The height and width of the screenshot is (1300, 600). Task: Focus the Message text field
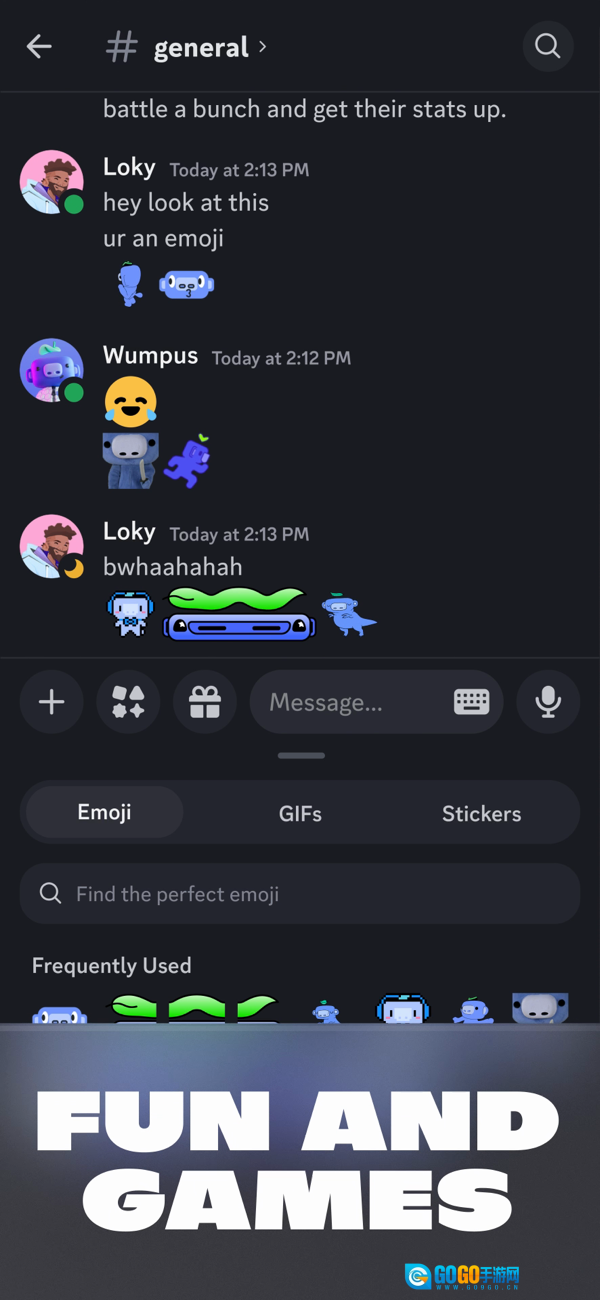pyautogui.click(x=350, y=702)
